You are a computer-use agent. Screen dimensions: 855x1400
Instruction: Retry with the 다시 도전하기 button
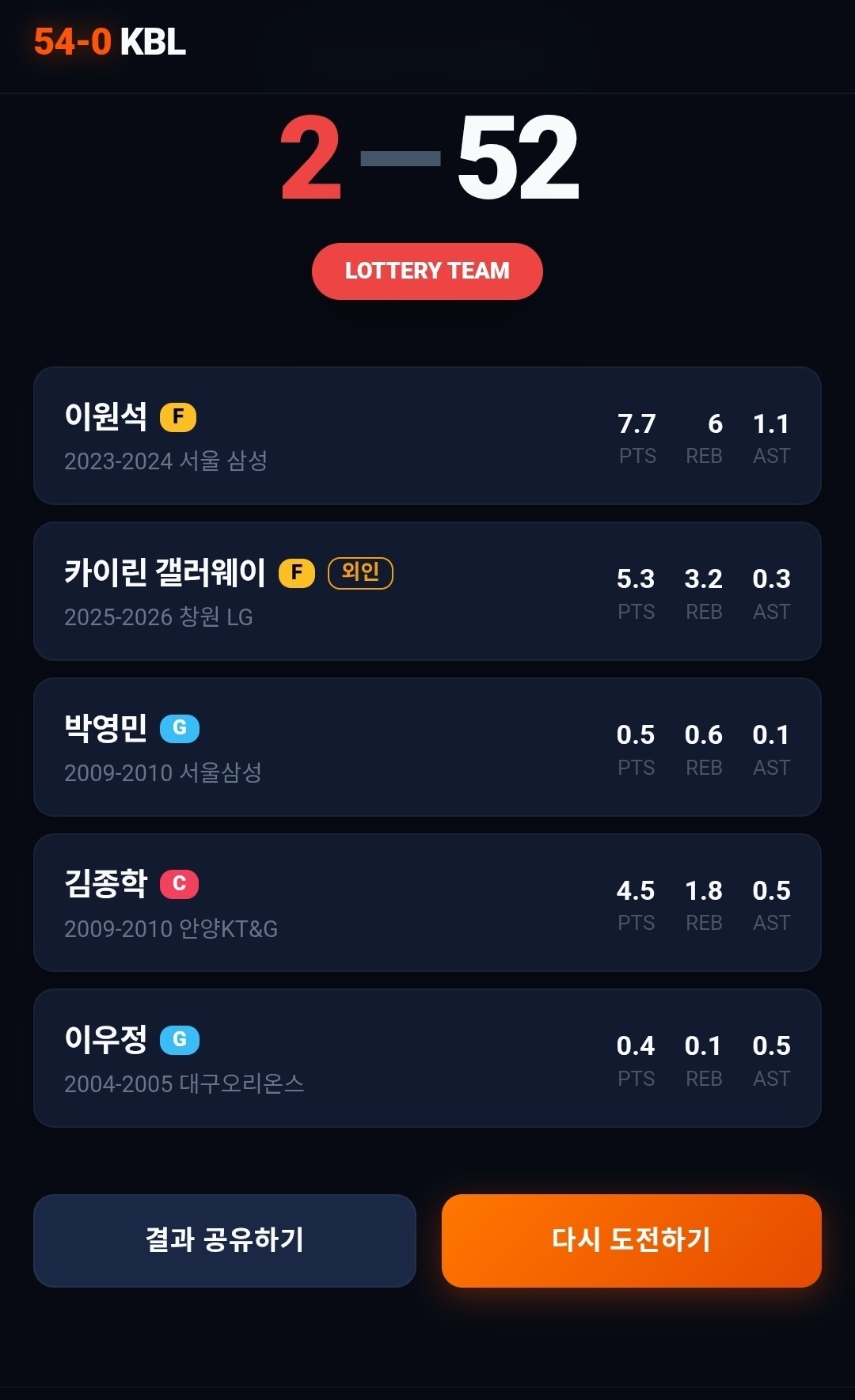point(631,1240)
